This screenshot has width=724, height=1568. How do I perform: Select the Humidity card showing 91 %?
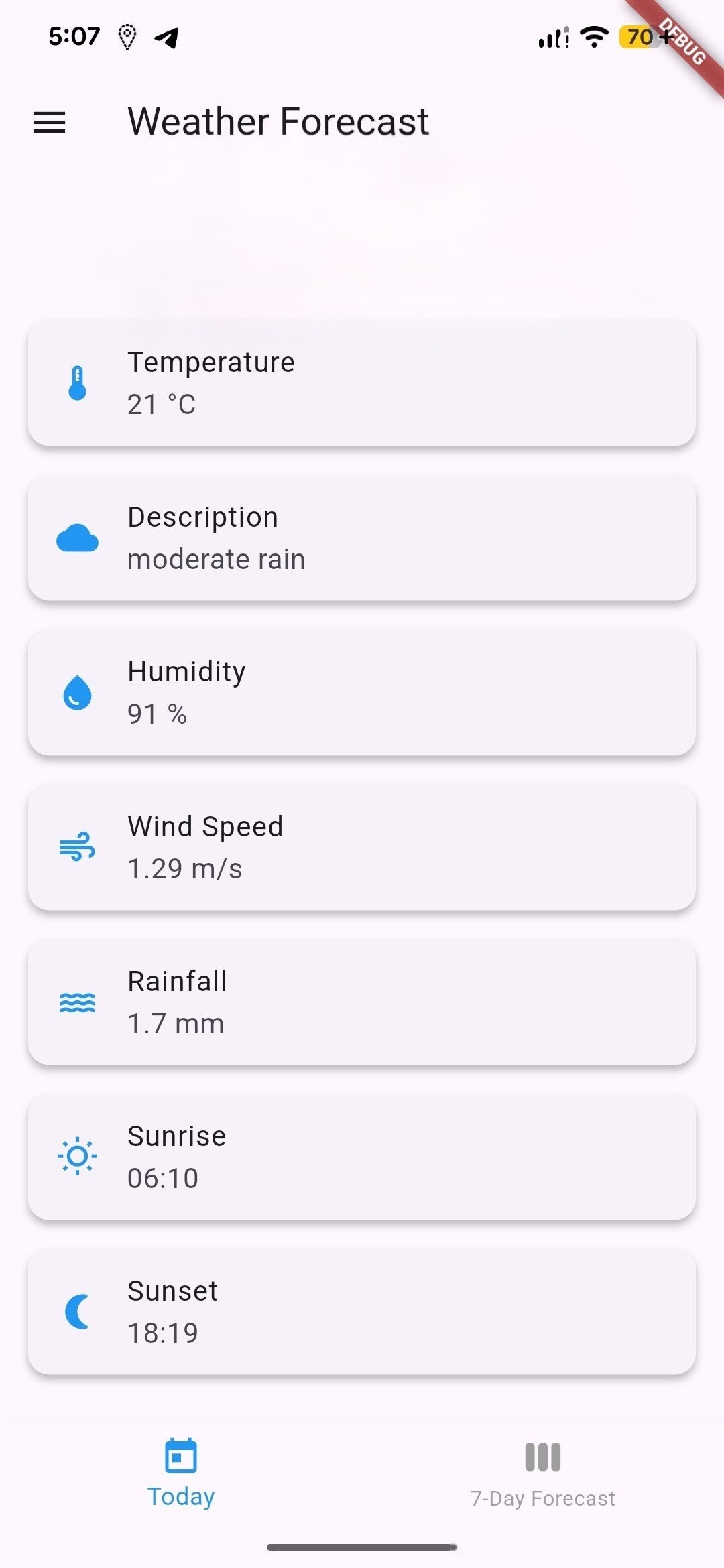point(362,692)
